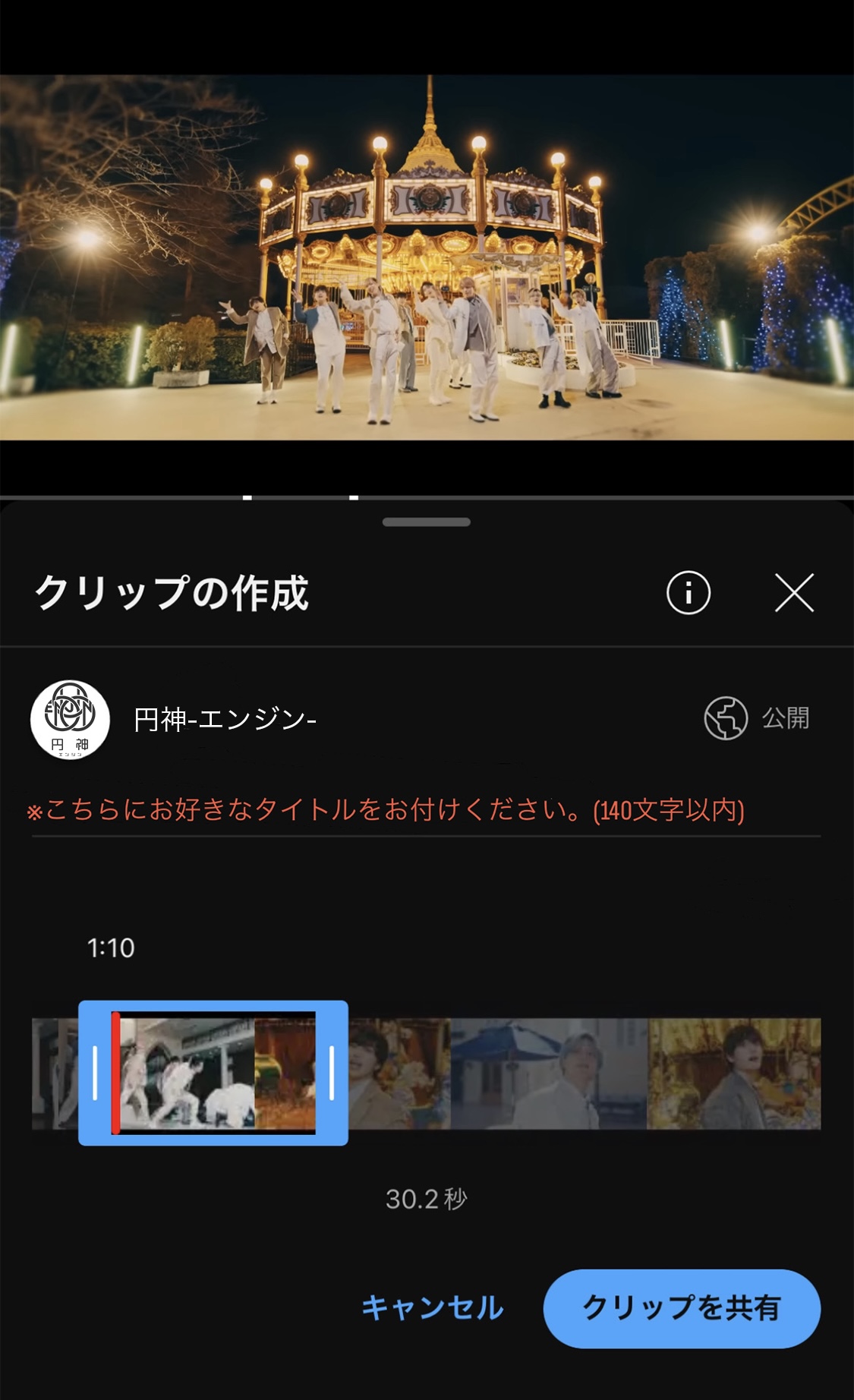Close the clip creation panel
This screenshot has width=854, height=1400.
(x=794, y=592)
